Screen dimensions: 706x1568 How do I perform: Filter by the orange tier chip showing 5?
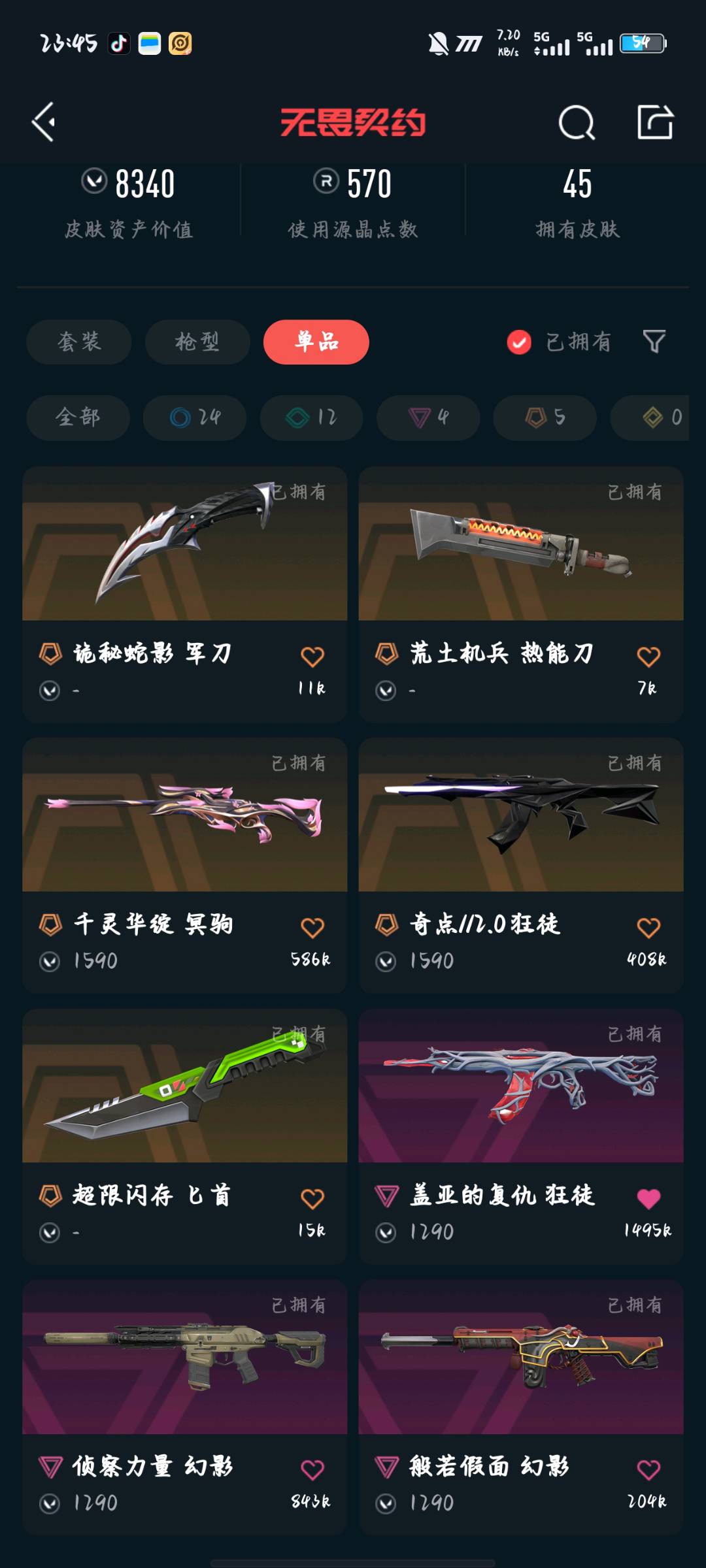545,417
